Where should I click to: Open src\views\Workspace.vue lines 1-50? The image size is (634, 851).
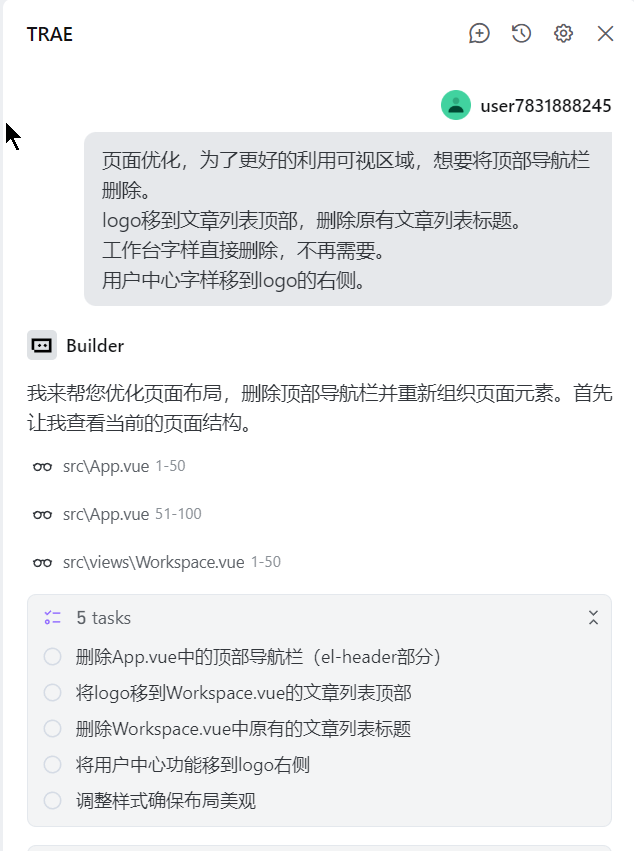[x=153, y=562]
